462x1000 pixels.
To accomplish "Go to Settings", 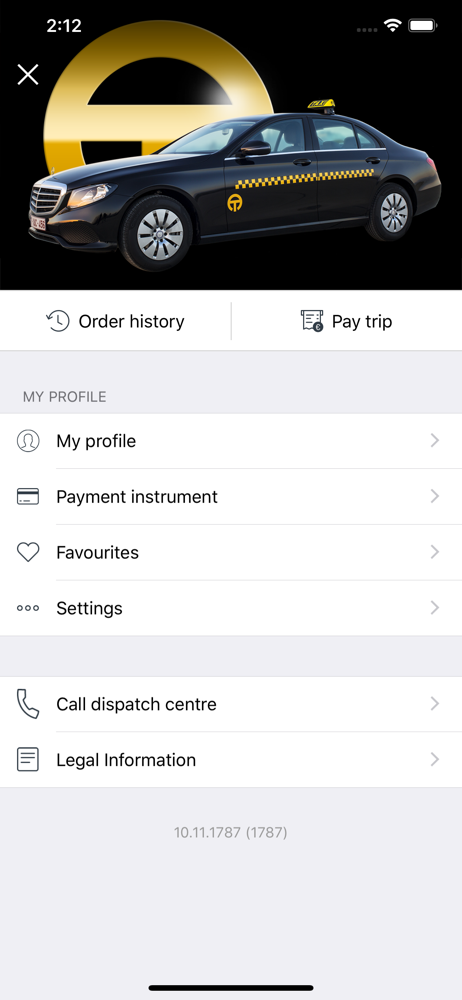I will coord(231,608).
